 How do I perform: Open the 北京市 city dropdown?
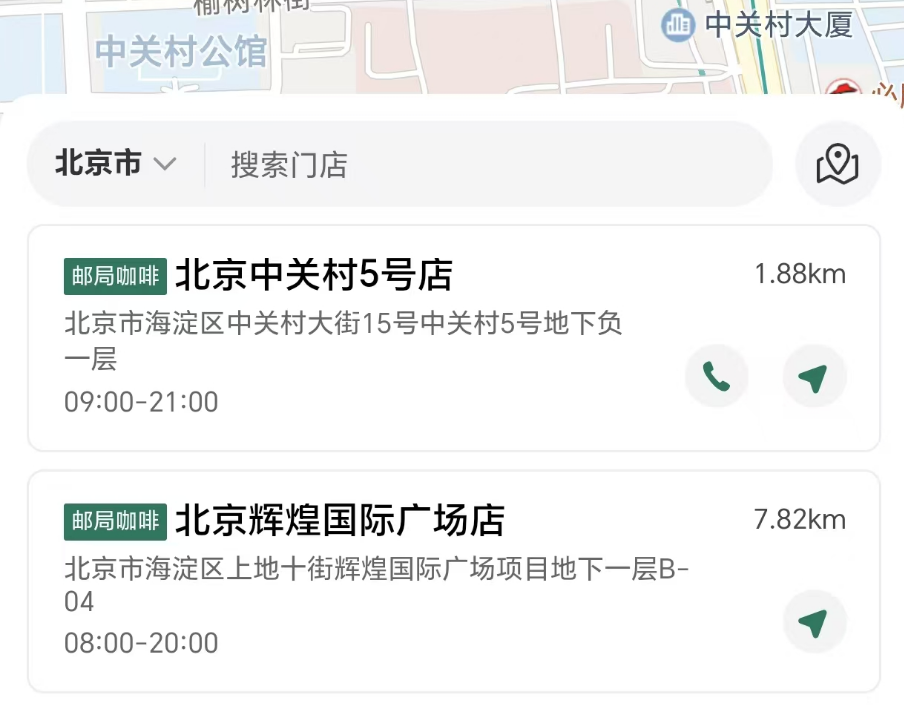point(115,163)
